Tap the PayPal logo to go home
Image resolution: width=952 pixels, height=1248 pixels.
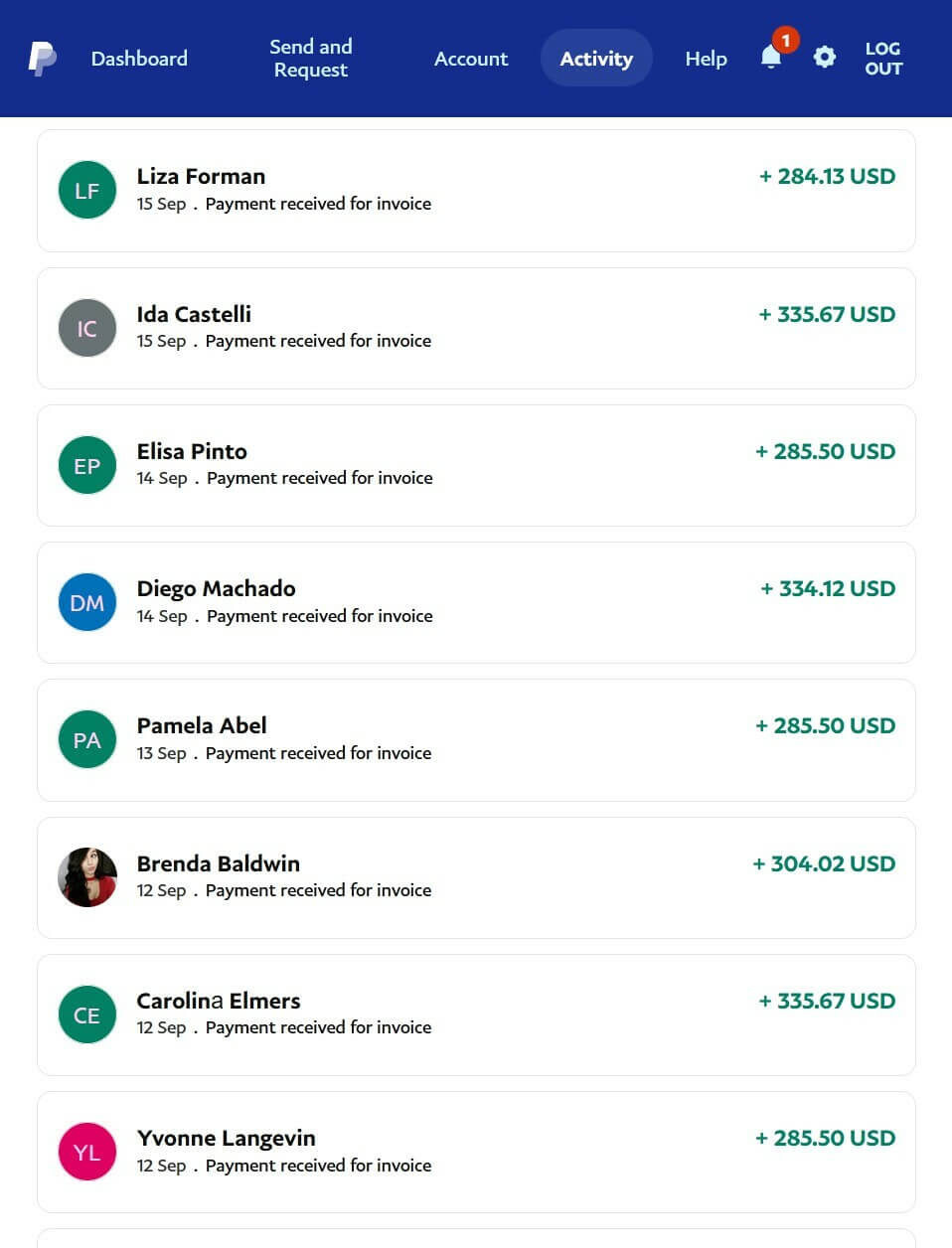point(42,59)
